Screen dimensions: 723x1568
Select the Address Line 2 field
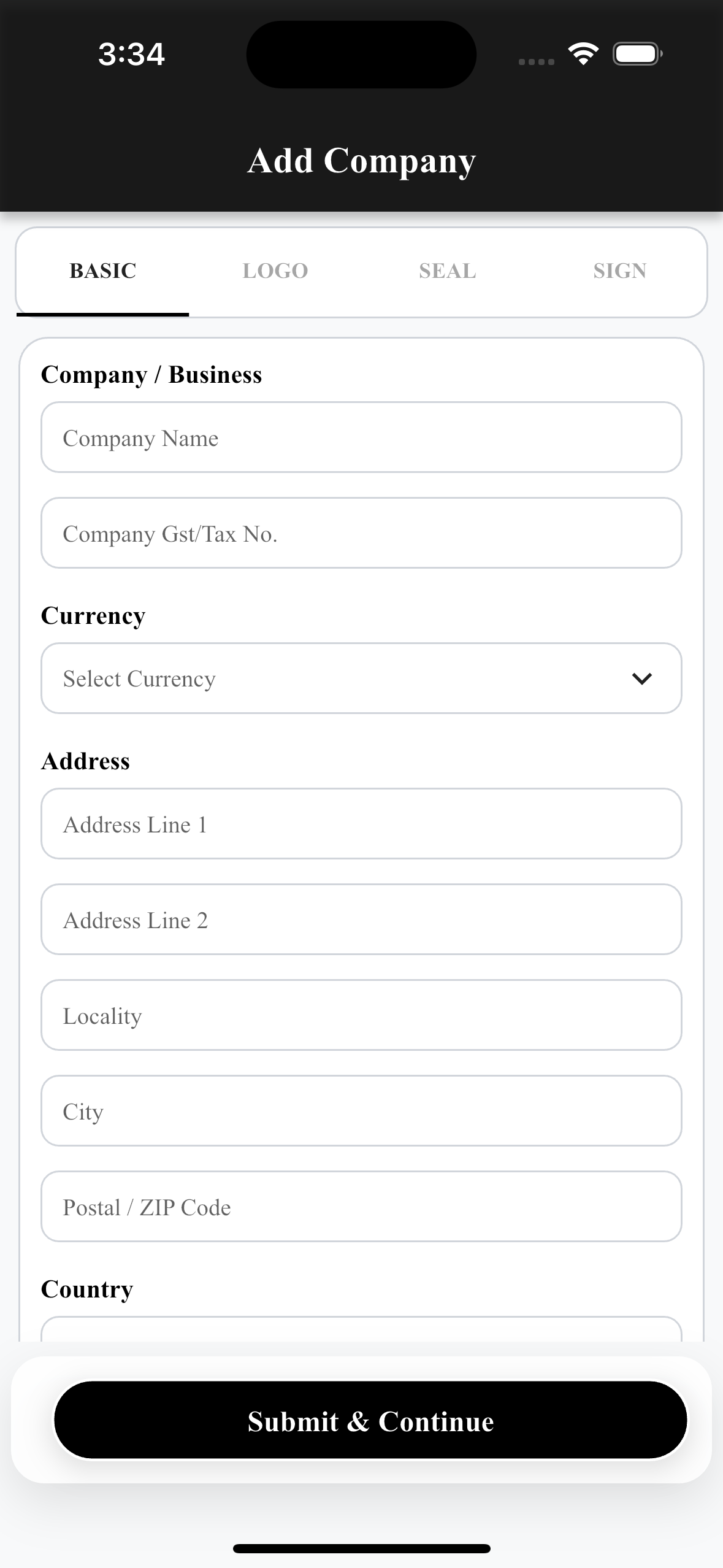(x=361, y=920)
